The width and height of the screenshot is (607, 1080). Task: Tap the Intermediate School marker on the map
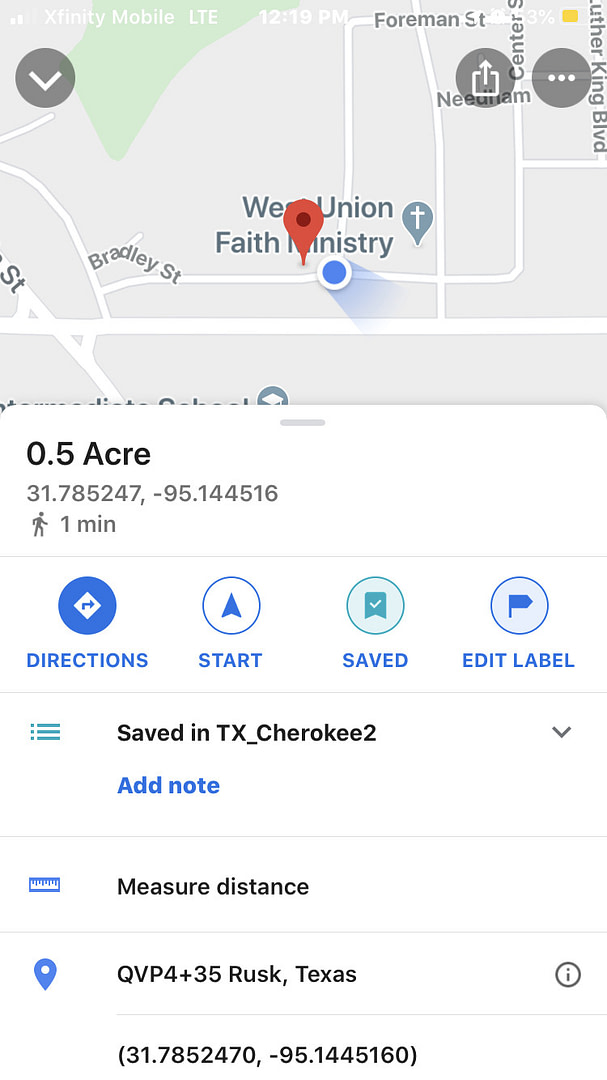[x=273, y=396]
